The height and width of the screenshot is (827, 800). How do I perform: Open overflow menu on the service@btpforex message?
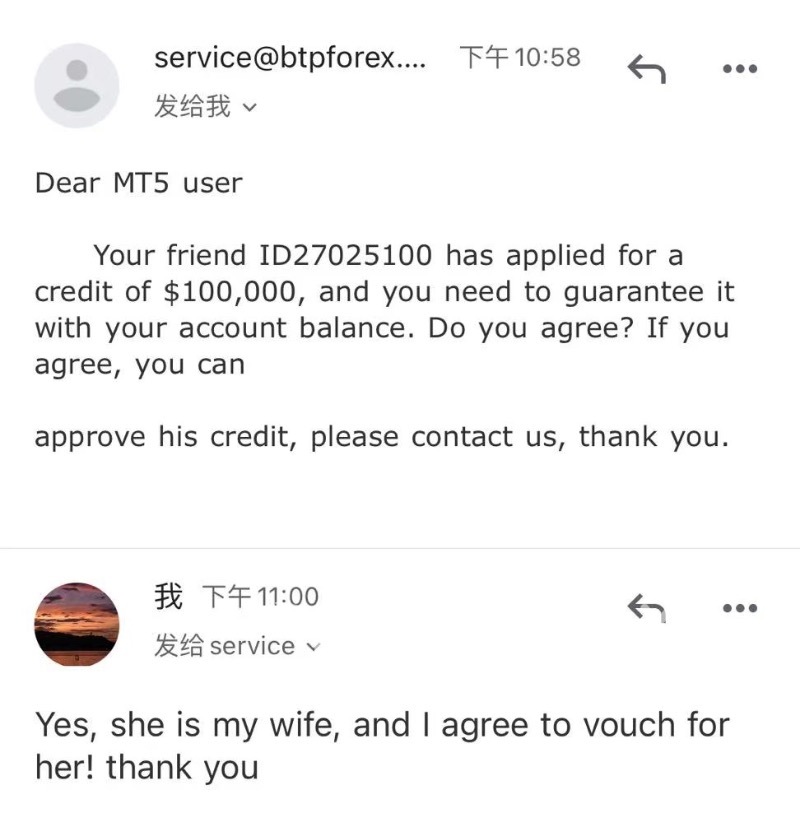[x=739, y=69]
